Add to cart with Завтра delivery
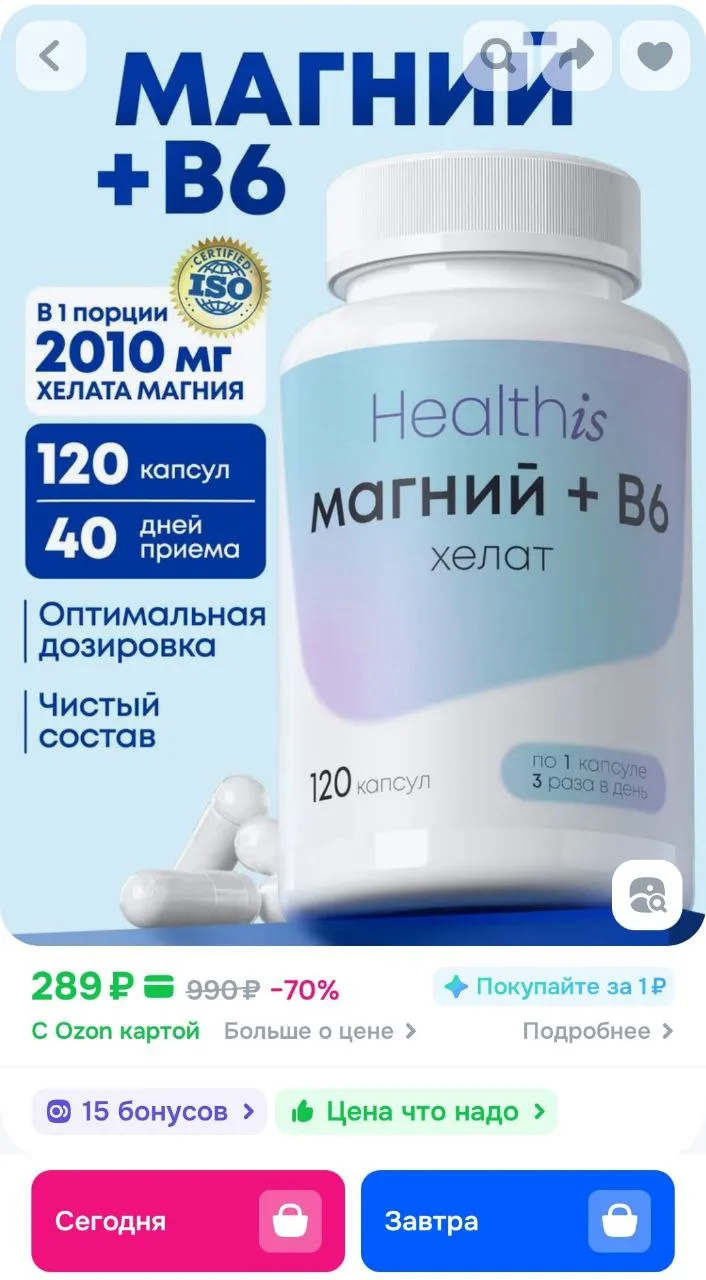This screenshot has width=706, height=1280. click(517, 1221)
